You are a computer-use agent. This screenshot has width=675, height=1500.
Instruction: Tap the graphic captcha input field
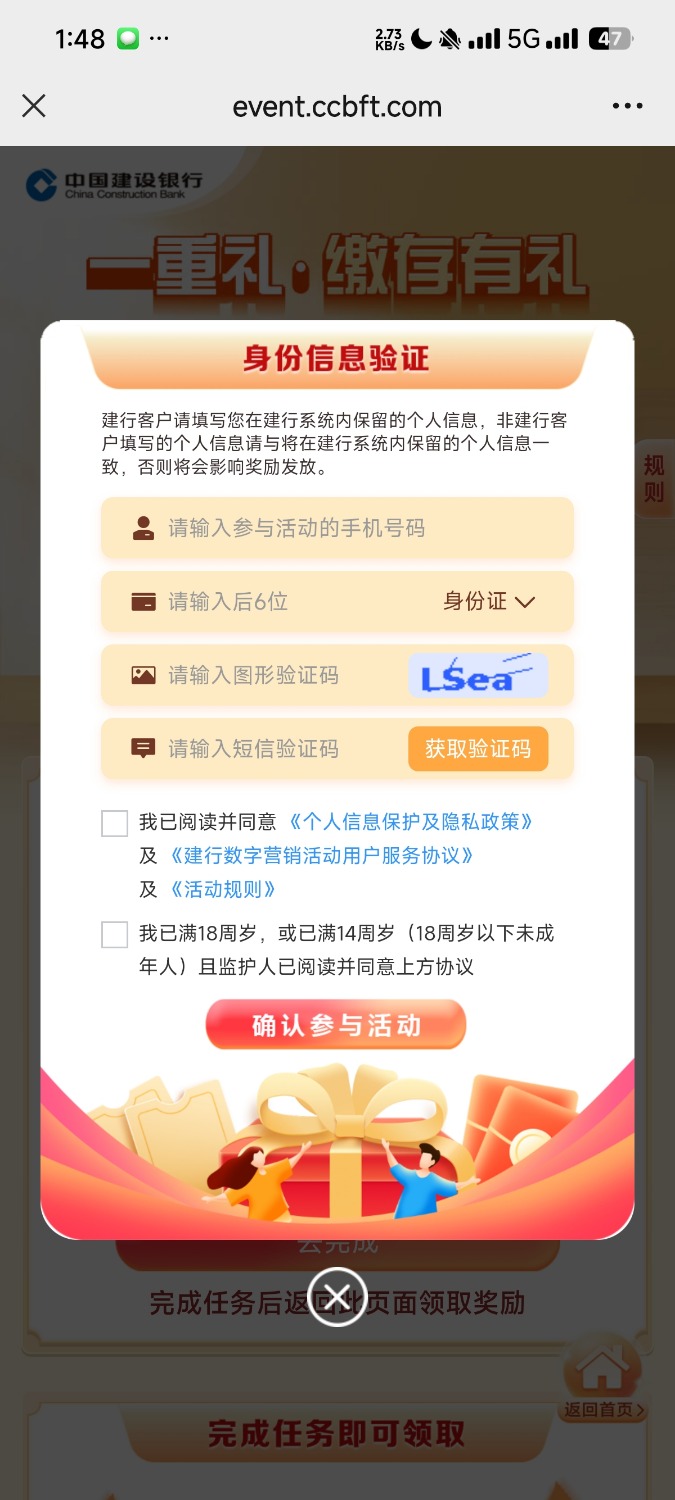(280, 675)
